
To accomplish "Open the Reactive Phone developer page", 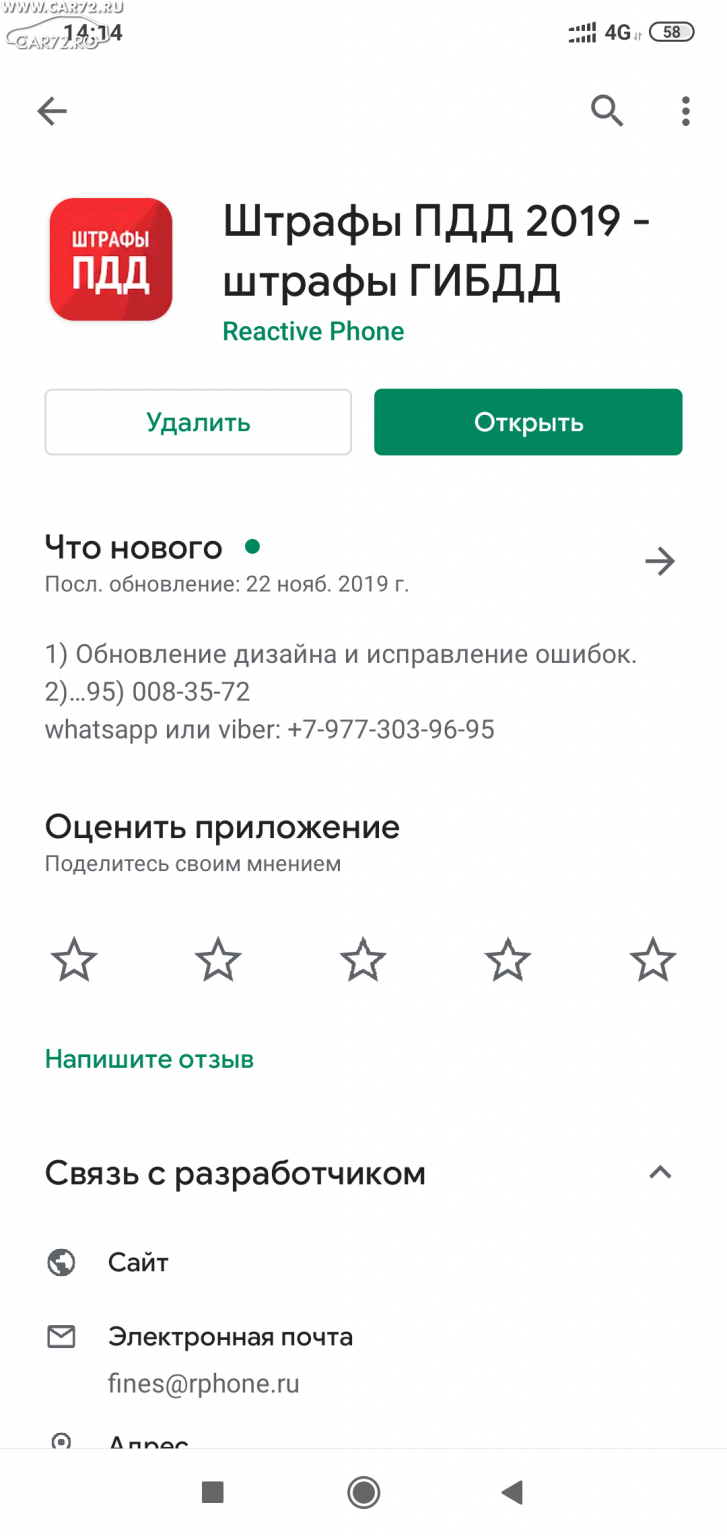I will click(x=313, y=332).
